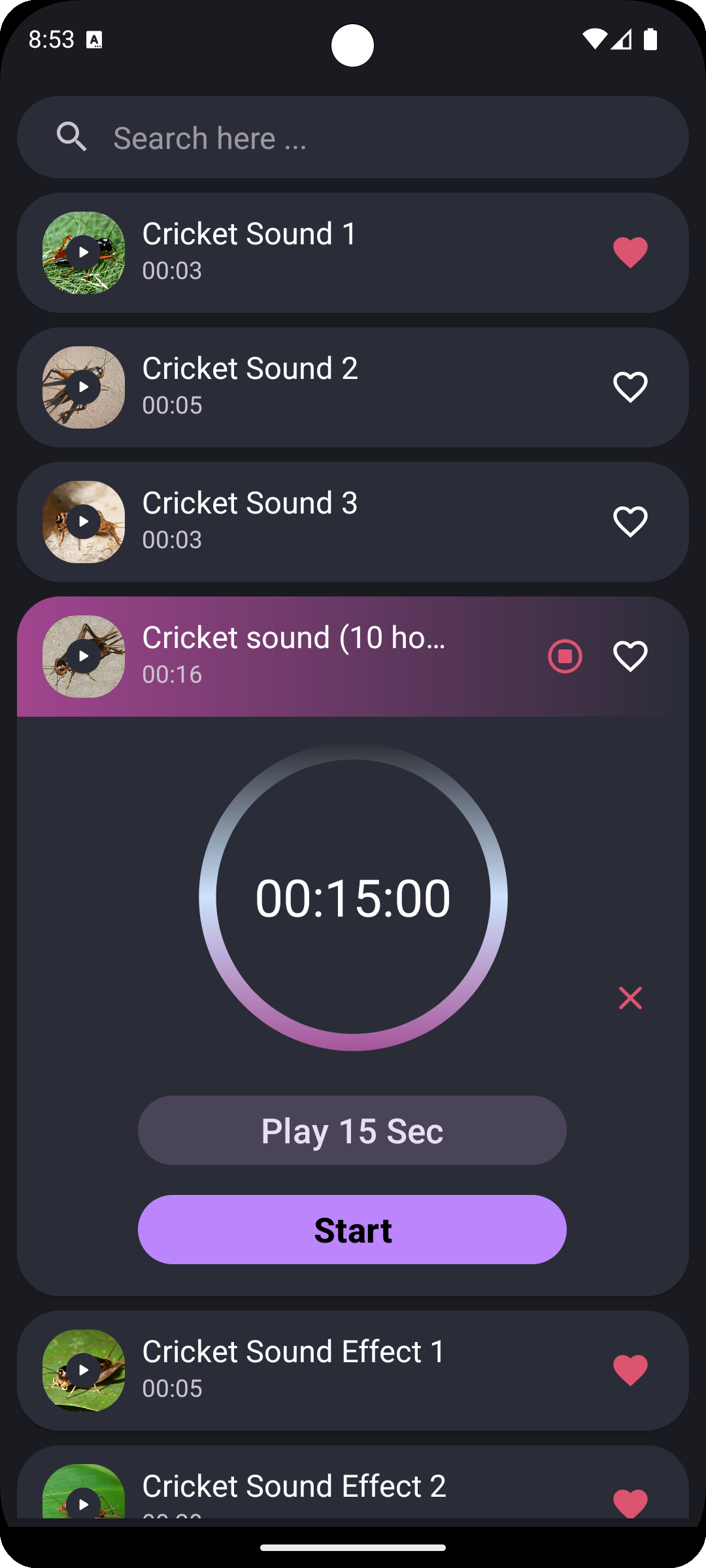The width and height of the screenshot is (706, 1568).
Task: Open the 00:15:00 timer dial
Action: [x=353, y=897]
